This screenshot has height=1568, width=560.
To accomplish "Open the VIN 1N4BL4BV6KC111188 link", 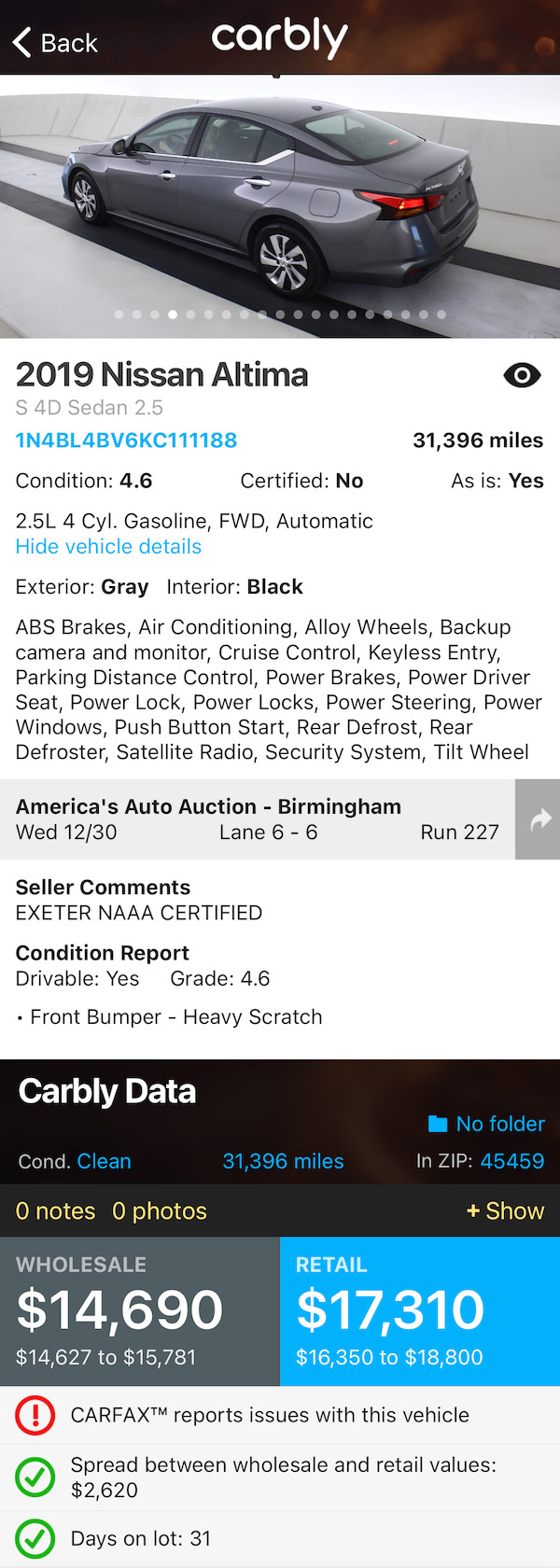I will click(127, 441).
